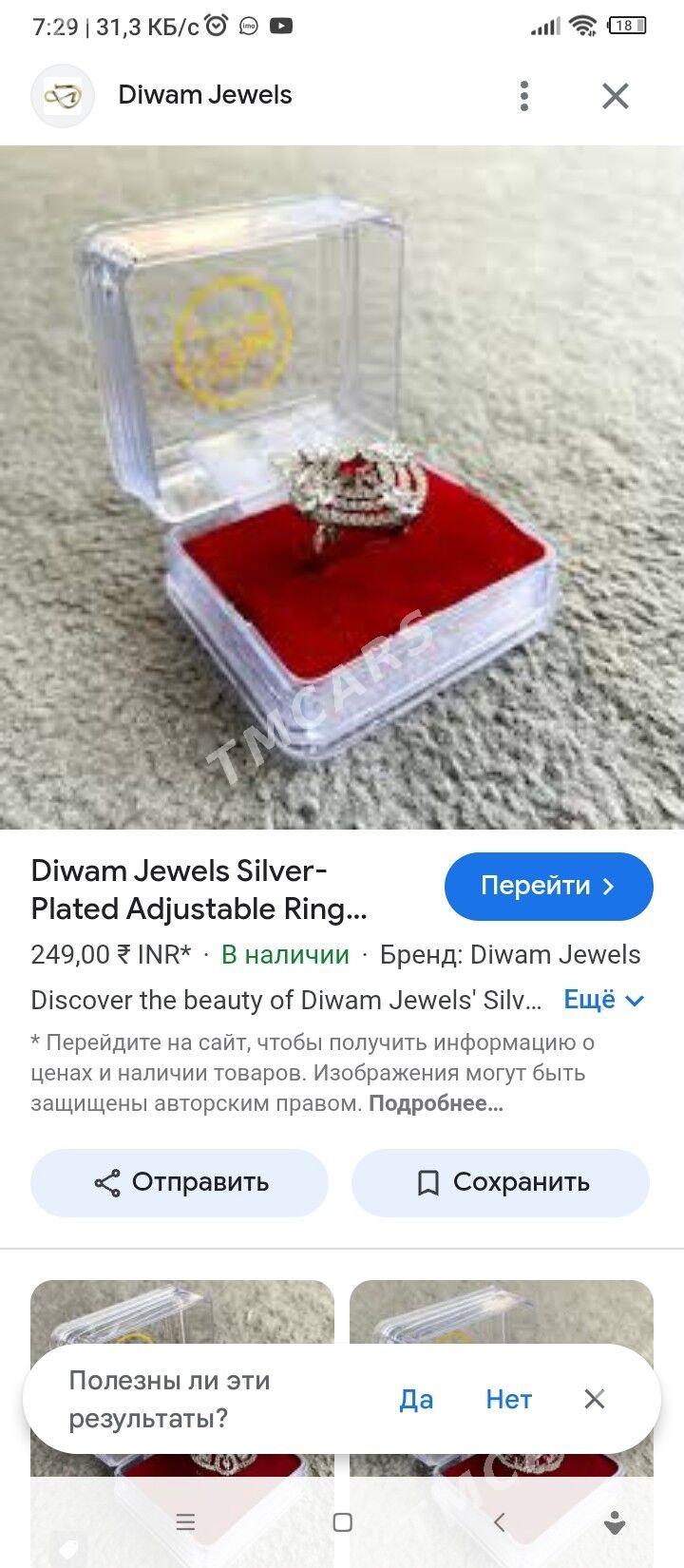Tap the Перейти button to visit site
Screen dimensions: 684x1568
point(548,886)
